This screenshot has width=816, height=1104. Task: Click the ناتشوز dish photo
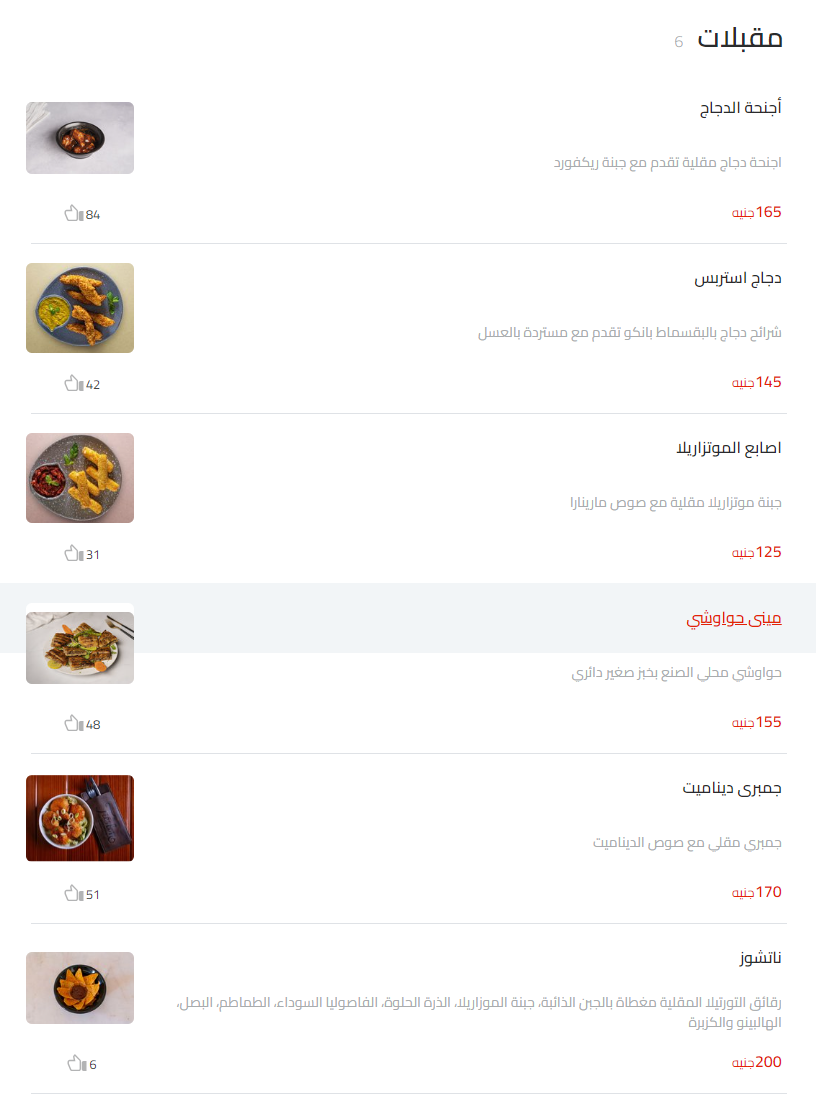click(x=80, y=988)
